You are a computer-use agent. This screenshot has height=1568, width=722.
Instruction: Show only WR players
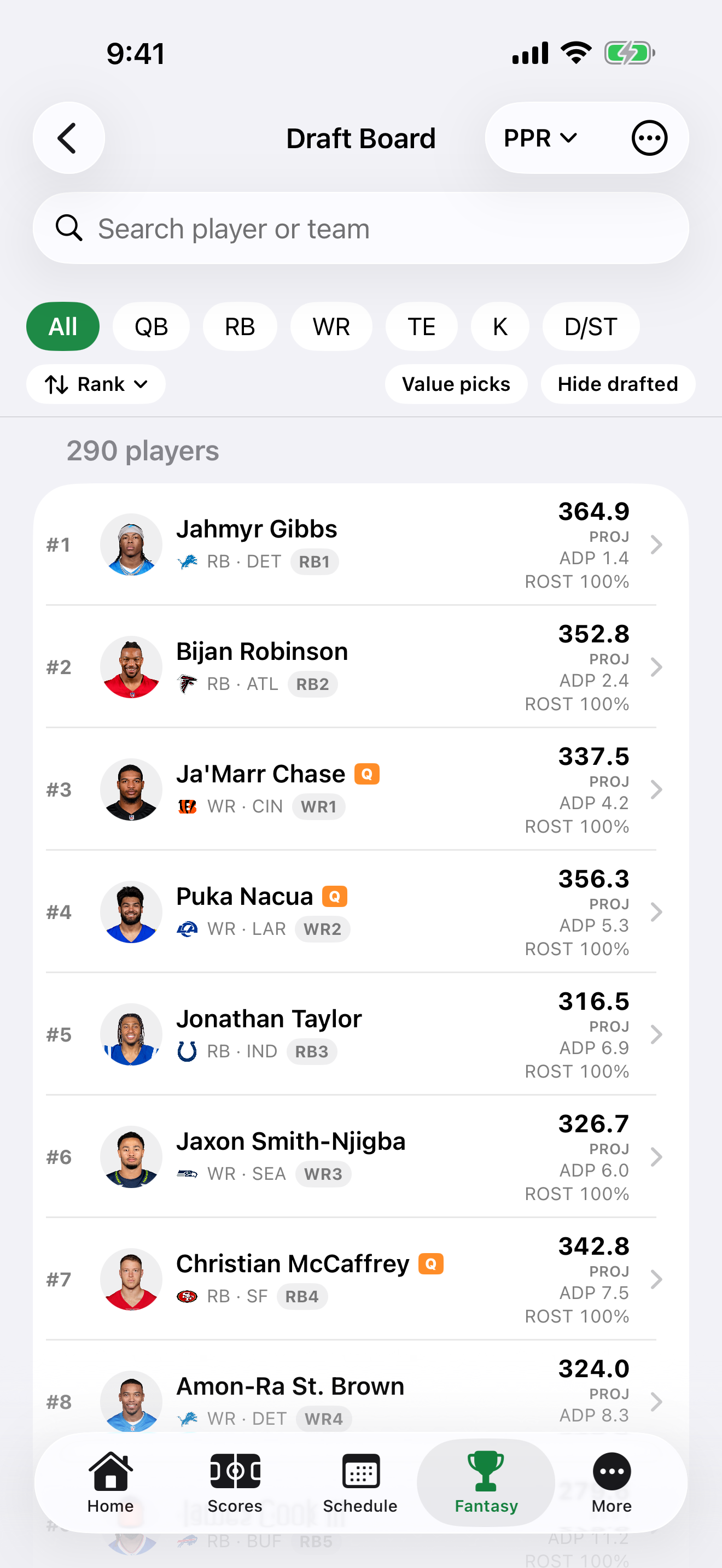tap(331, 326)
